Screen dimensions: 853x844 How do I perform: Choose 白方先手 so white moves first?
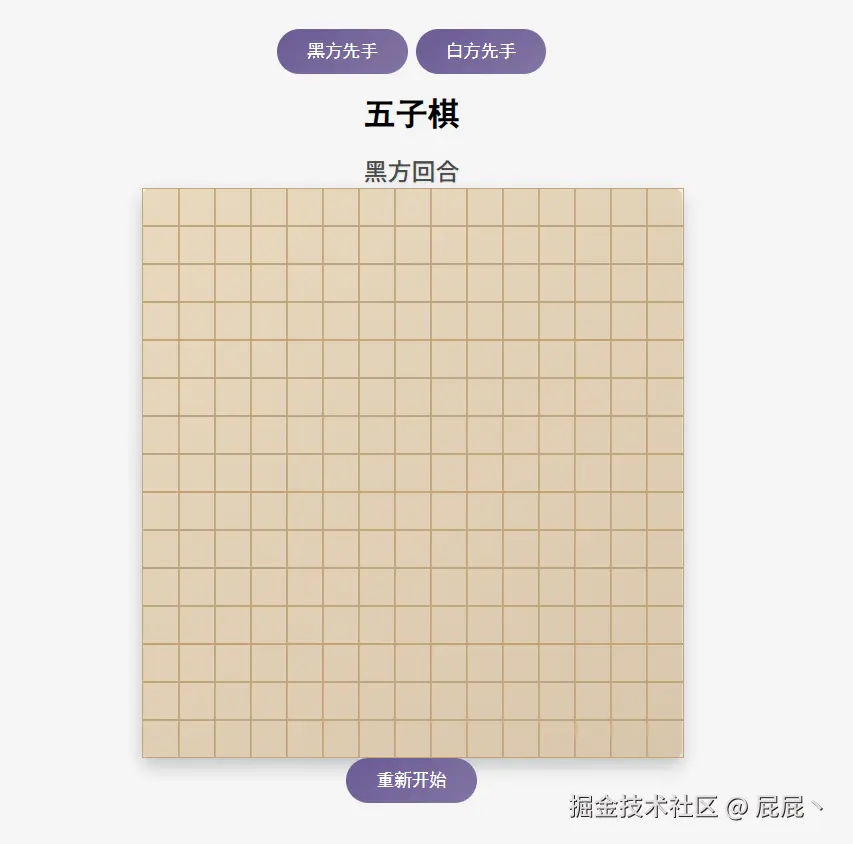click(481, 52)
